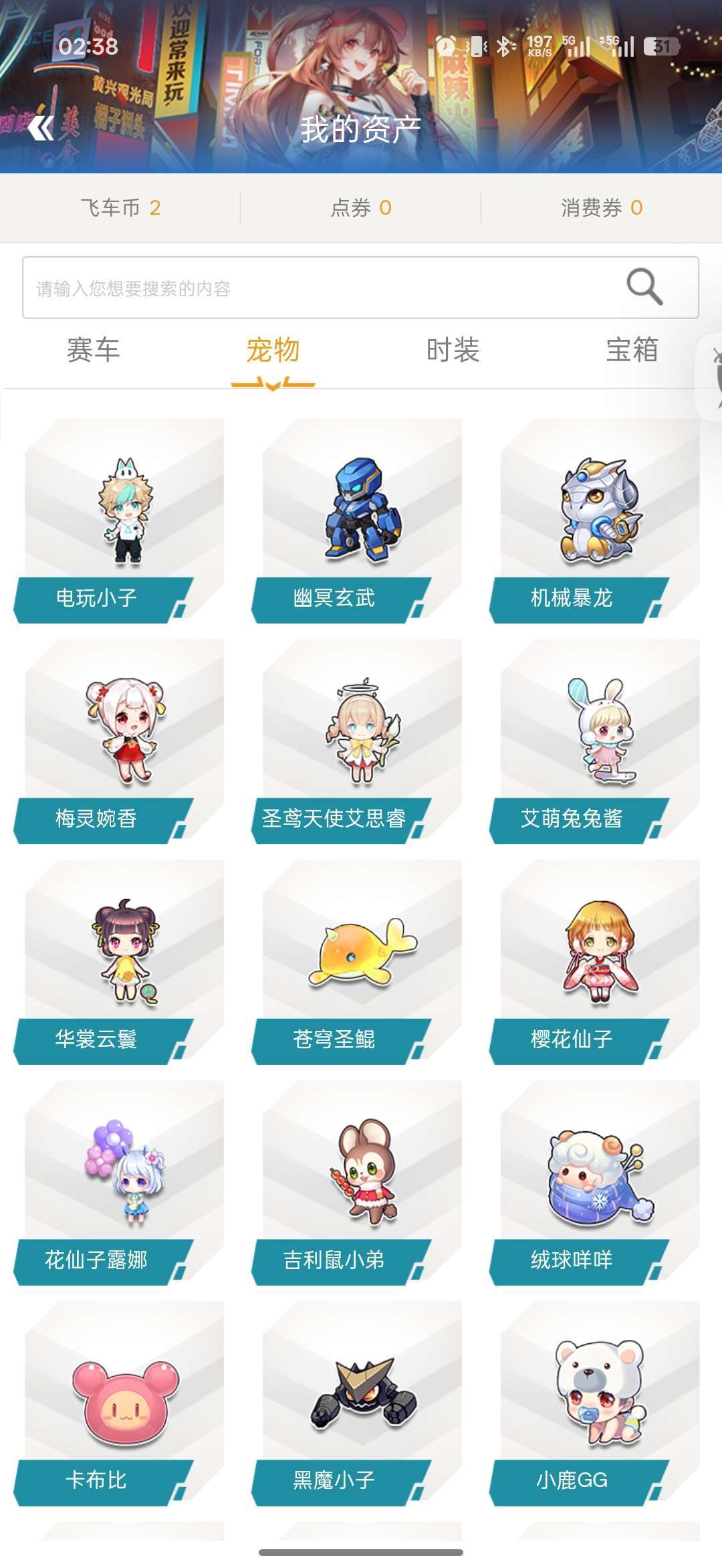Tap the magnifier search icon
722x1568 pixels.
click(x=644, y=287)
